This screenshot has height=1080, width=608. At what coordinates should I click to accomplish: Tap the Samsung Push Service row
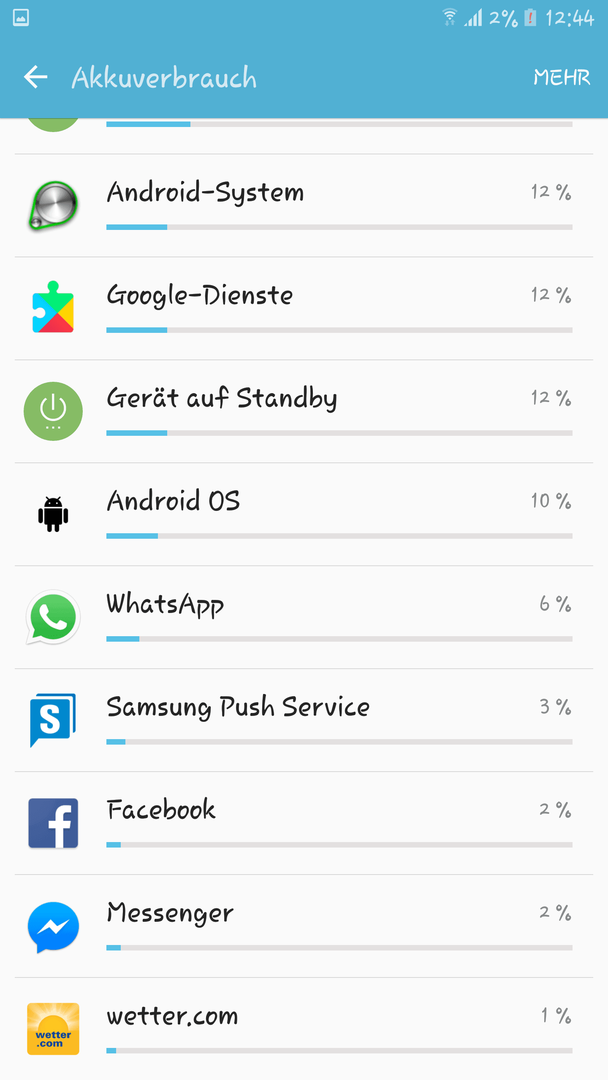point(304,720)
